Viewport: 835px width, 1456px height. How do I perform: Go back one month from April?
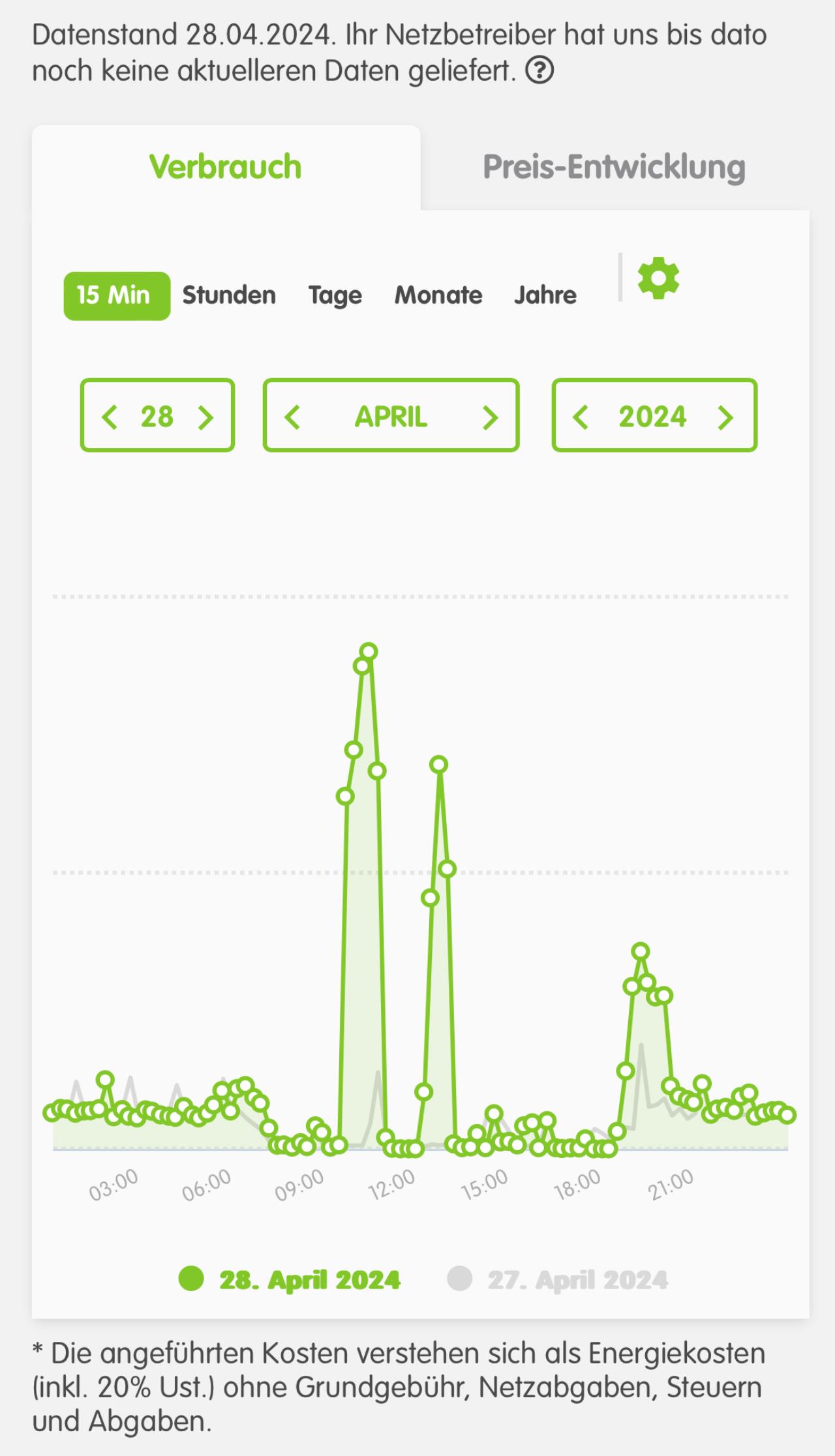tap(292, 417)
